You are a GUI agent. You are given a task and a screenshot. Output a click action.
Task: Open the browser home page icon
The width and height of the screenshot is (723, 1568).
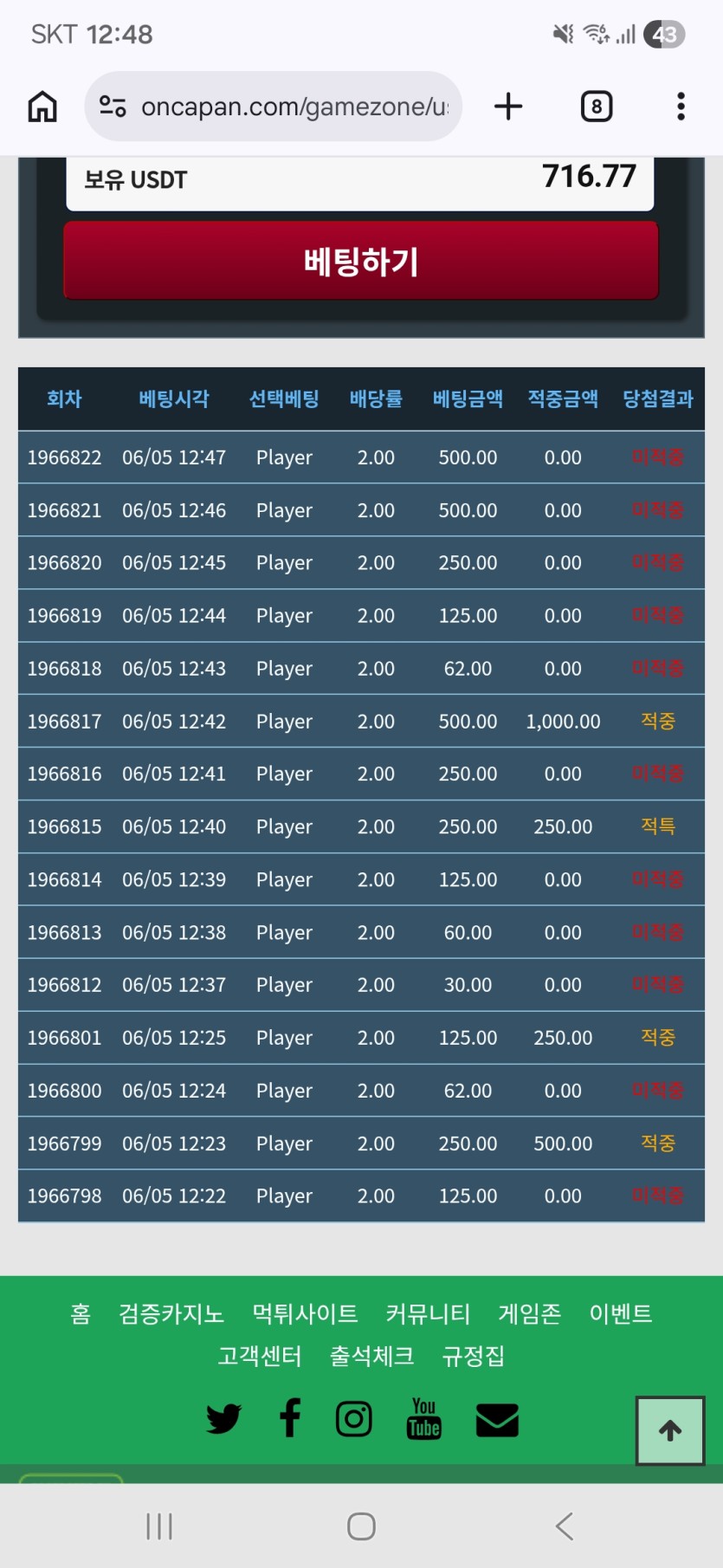click(x=42, y=107)
